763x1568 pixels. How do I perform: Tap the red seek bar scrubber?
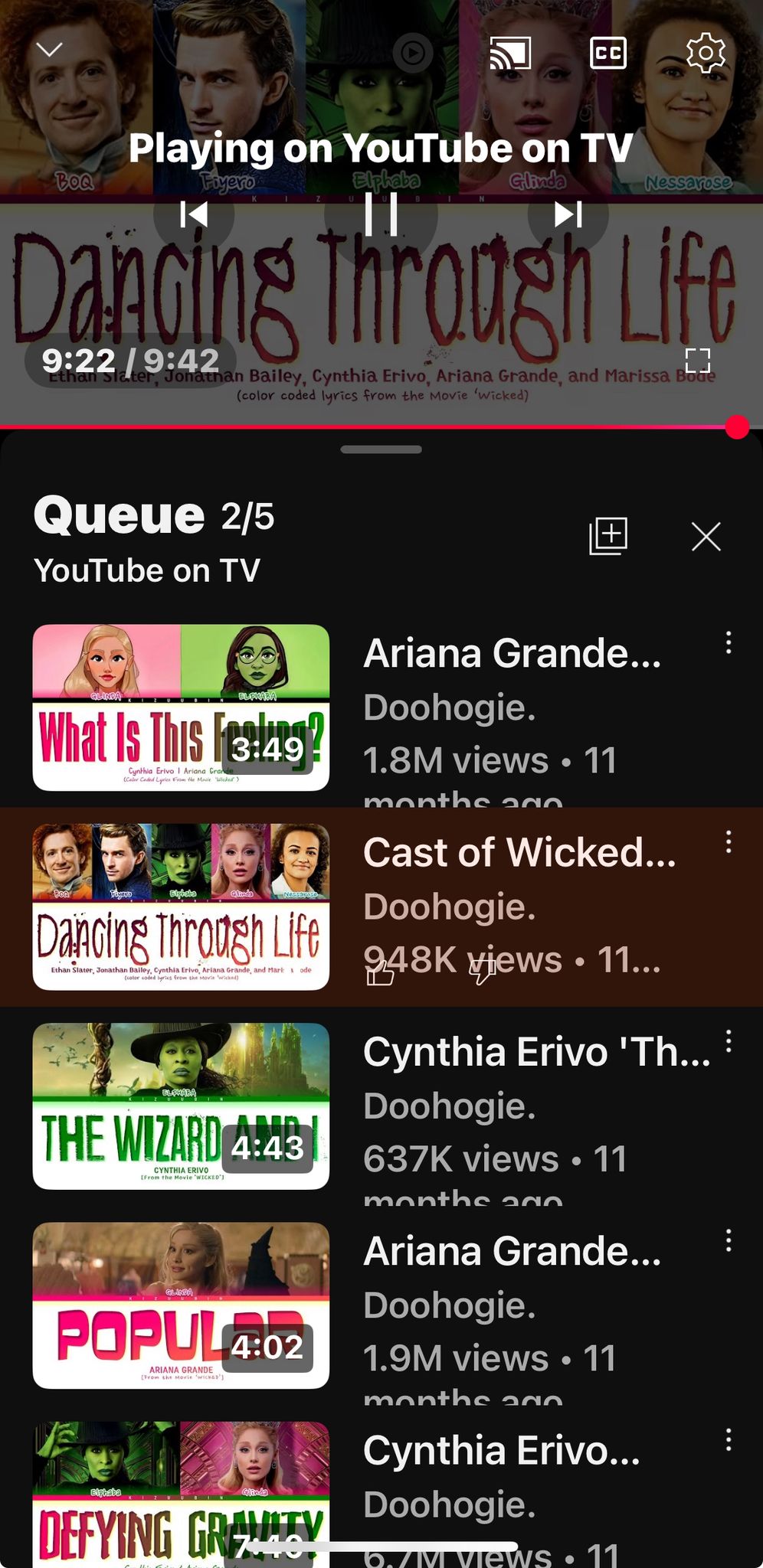pos(737,427)
